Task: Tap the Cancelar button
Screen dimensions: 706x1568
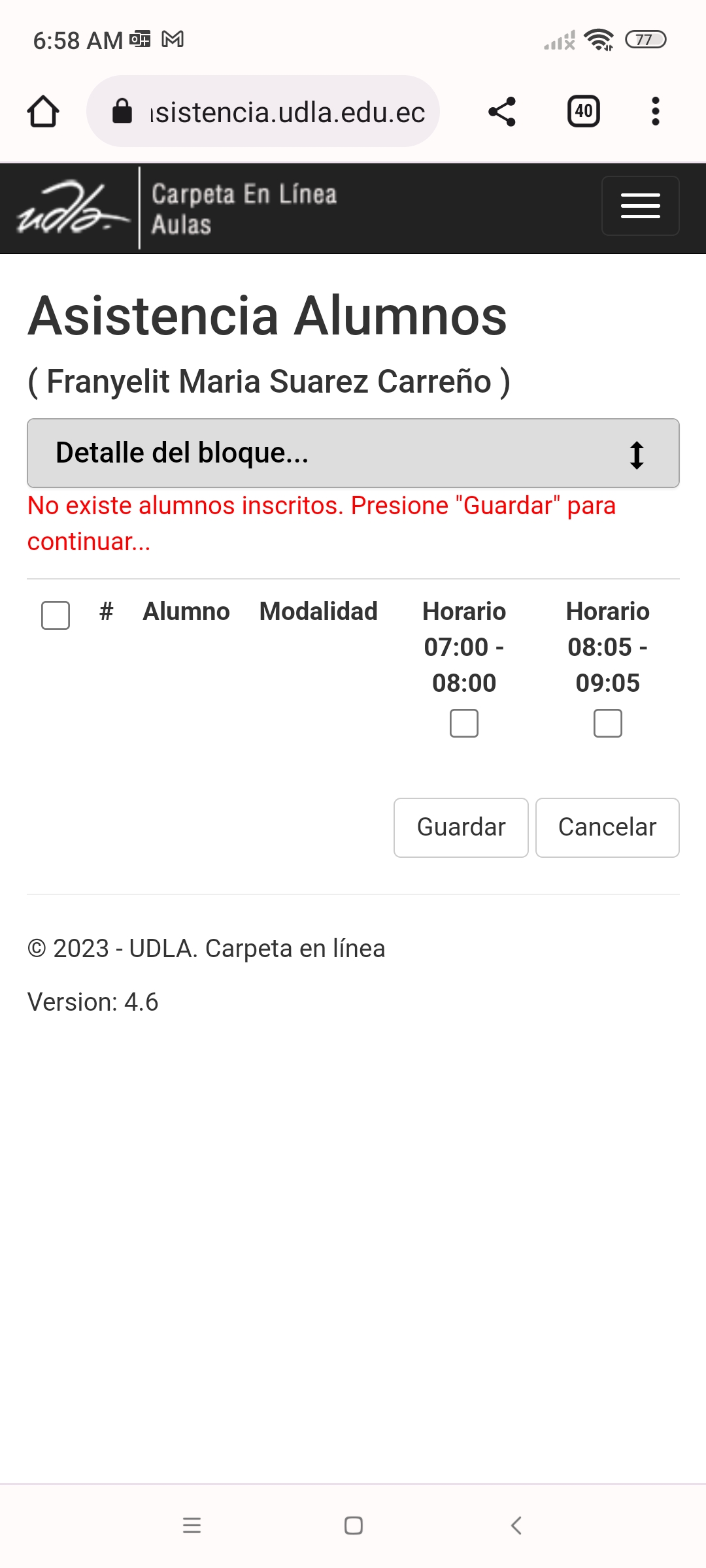Action: click(607, 827)
